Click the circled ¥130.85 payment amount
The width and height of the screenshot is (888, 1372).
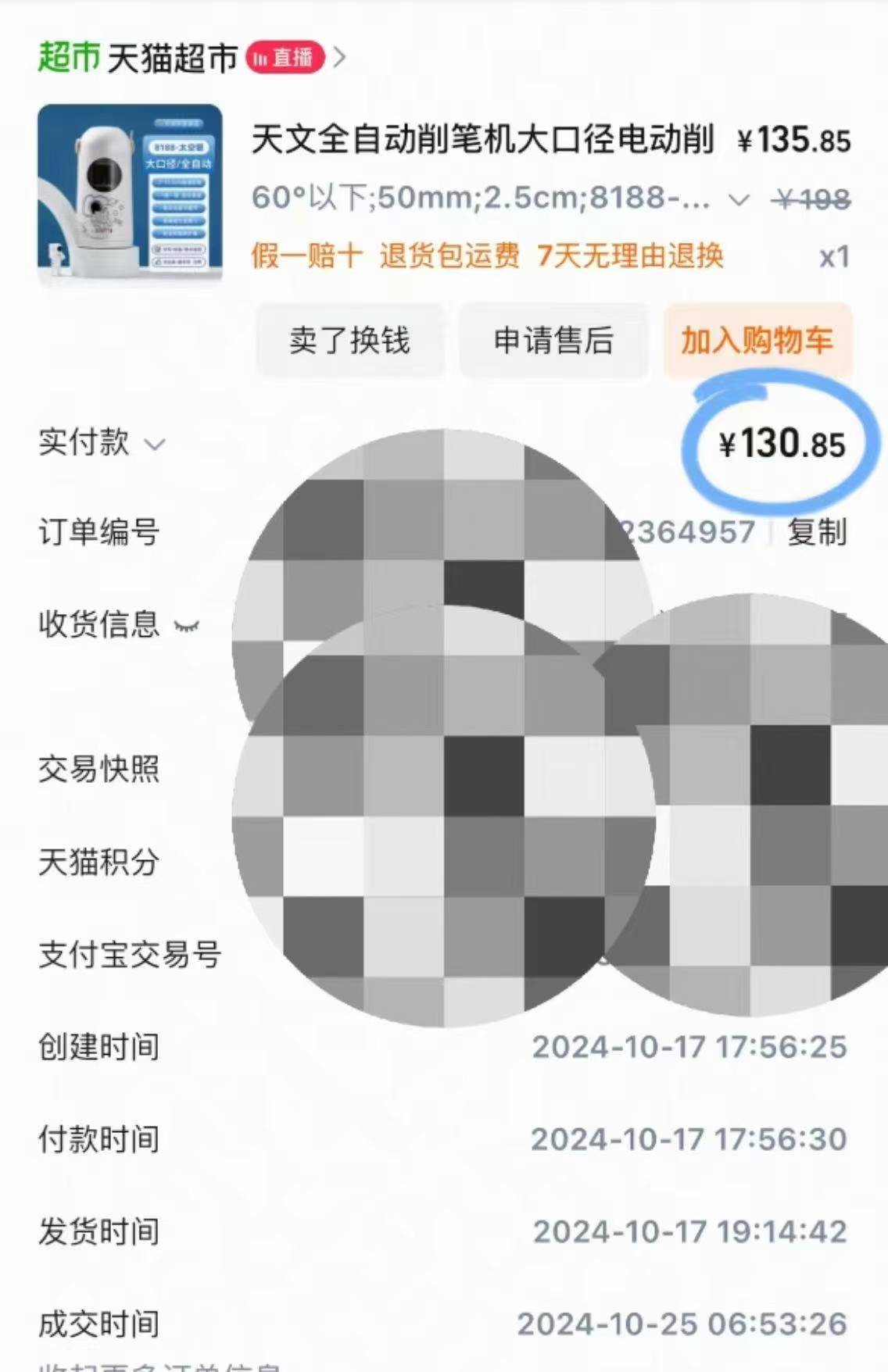coord(782,445)
